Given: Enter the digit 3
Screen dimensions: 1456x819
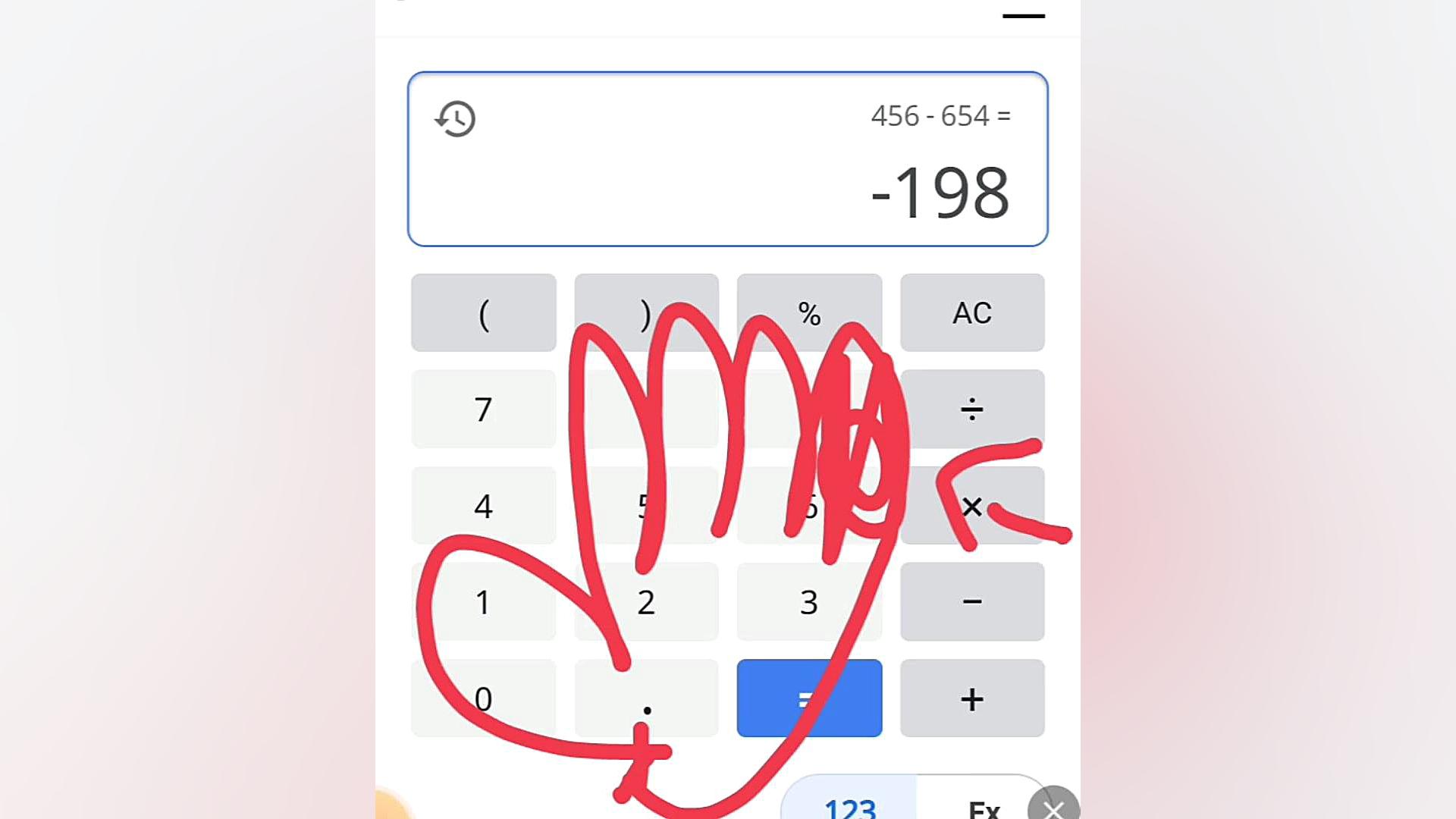Looking at the screenshot, I should click(x=809, y=601).
